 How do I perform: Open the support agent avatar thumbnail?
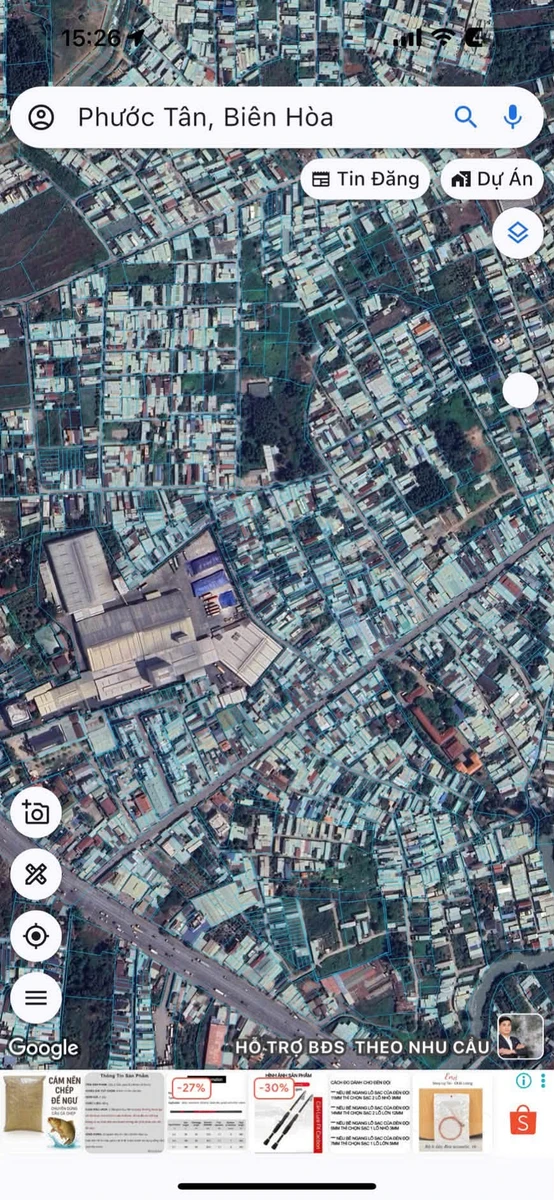(x=520, y=1037)
